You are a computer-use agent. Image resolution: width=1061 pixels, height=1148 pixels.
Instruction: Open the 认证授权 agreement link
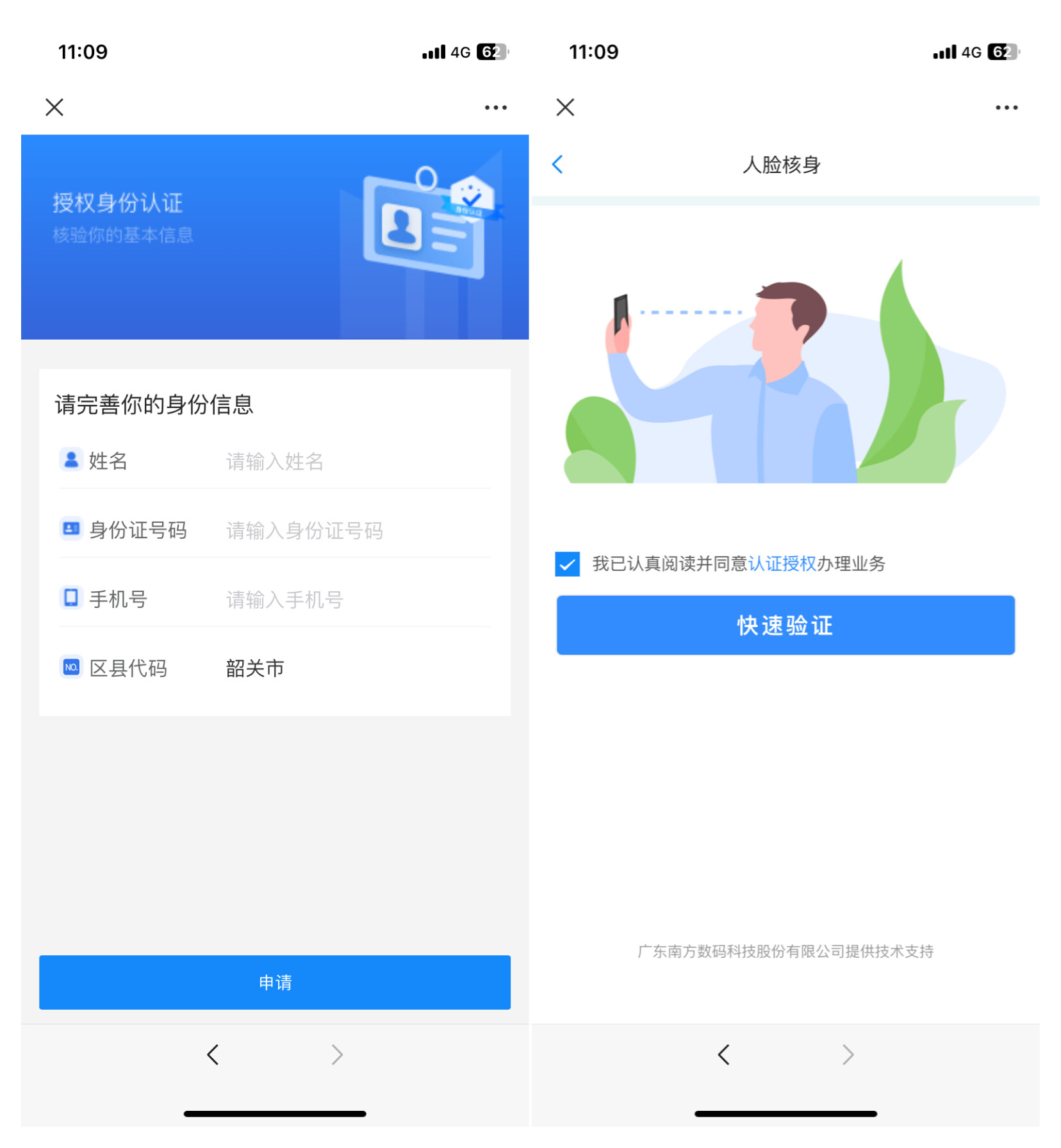(x=782, y=564)
